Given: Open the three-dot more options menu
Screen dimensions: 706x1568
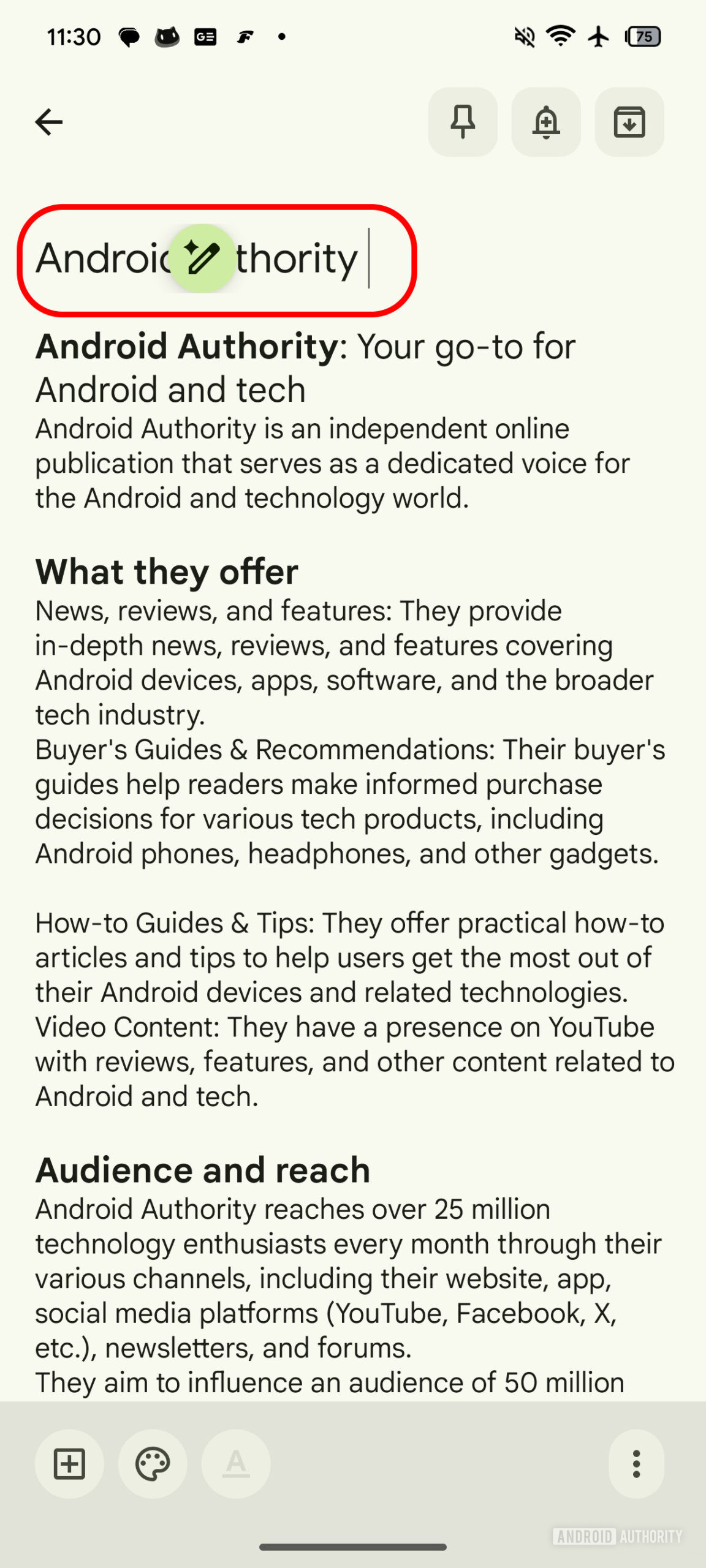Looking at the screenshot, I should coord(636,1464).
